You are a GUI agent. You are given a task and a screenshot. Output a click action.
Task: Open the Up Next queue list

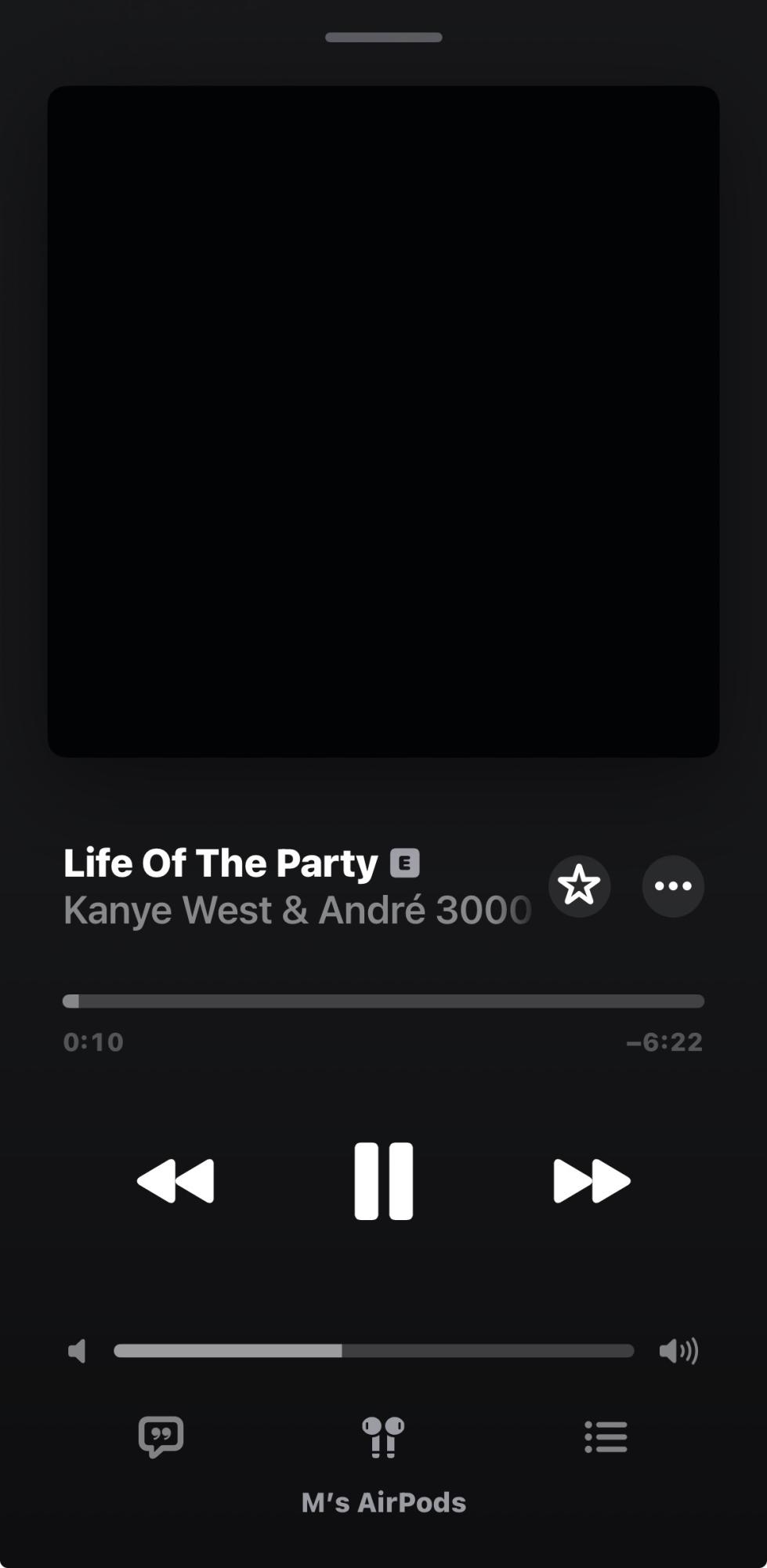coord(606,1437)
